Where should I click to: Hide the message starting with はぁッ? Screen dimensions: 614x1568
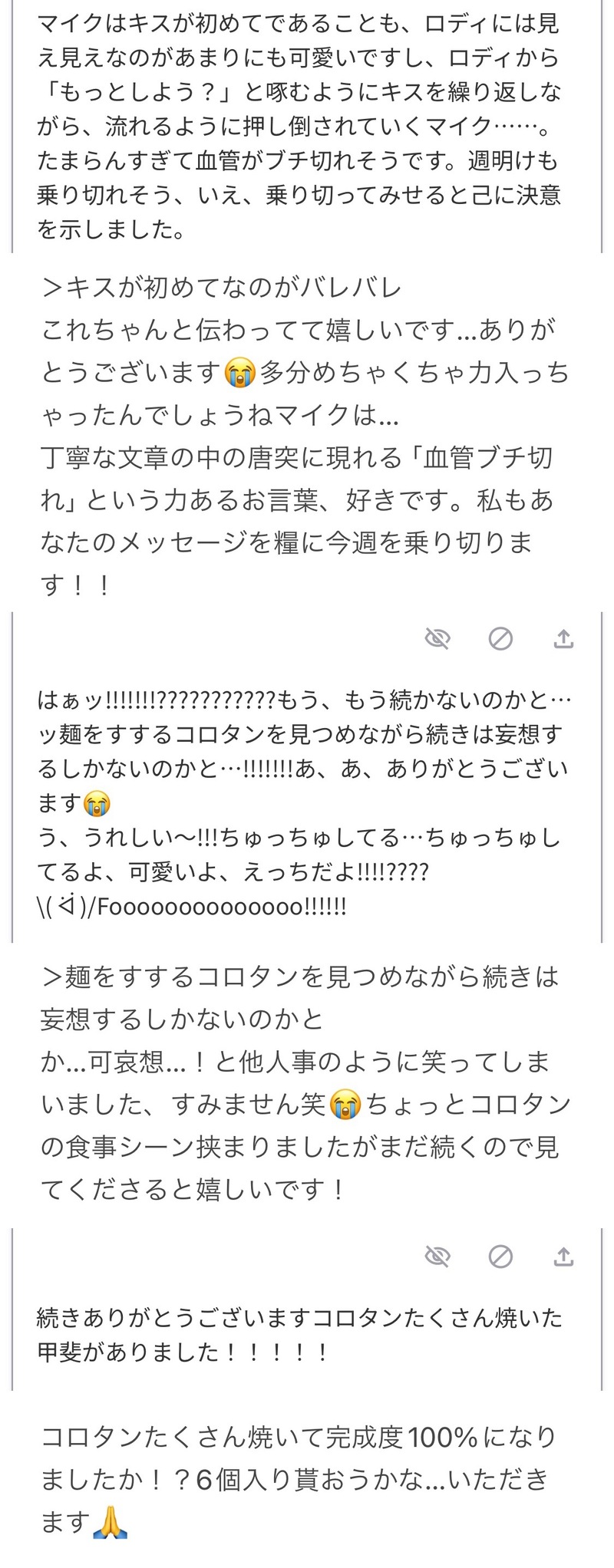[x=437, y=638]
